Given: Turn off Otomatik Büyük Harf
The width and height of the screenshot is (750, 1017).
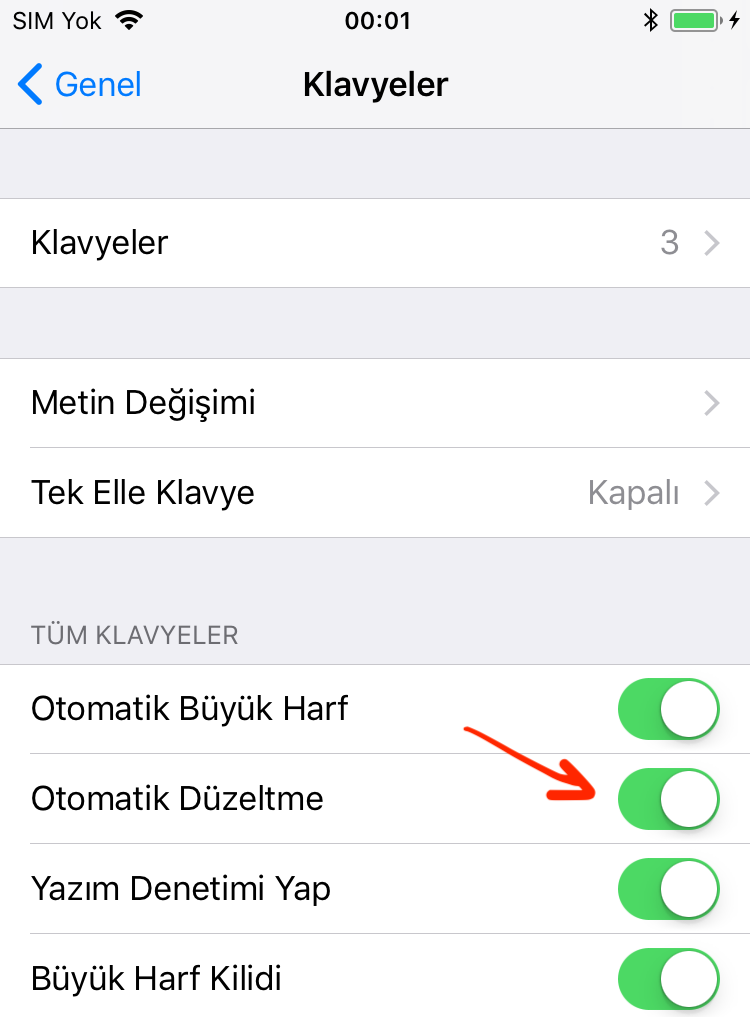Looking at the screenshot, I should point(668,710).
